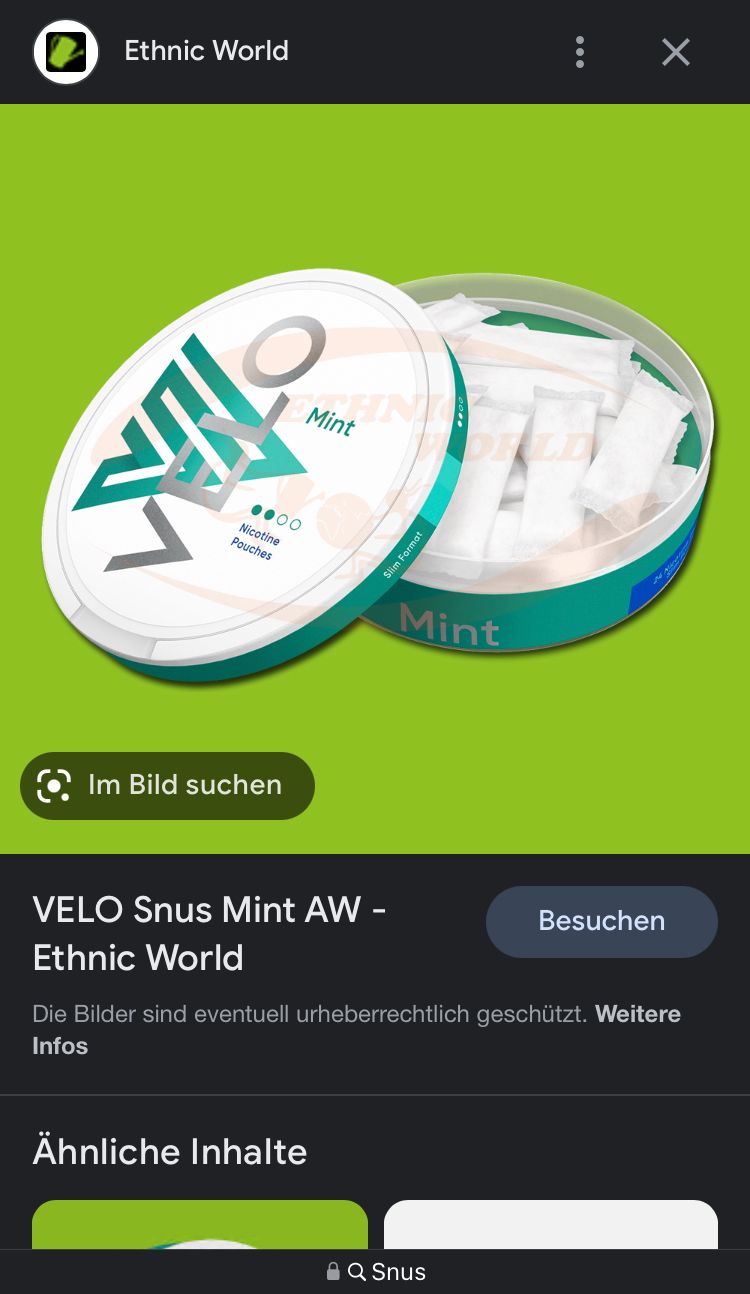The width and height of the screenshot is (750, 1294).
Task: Open the green similar-content thumbnail
Action: coord(200,1225)
